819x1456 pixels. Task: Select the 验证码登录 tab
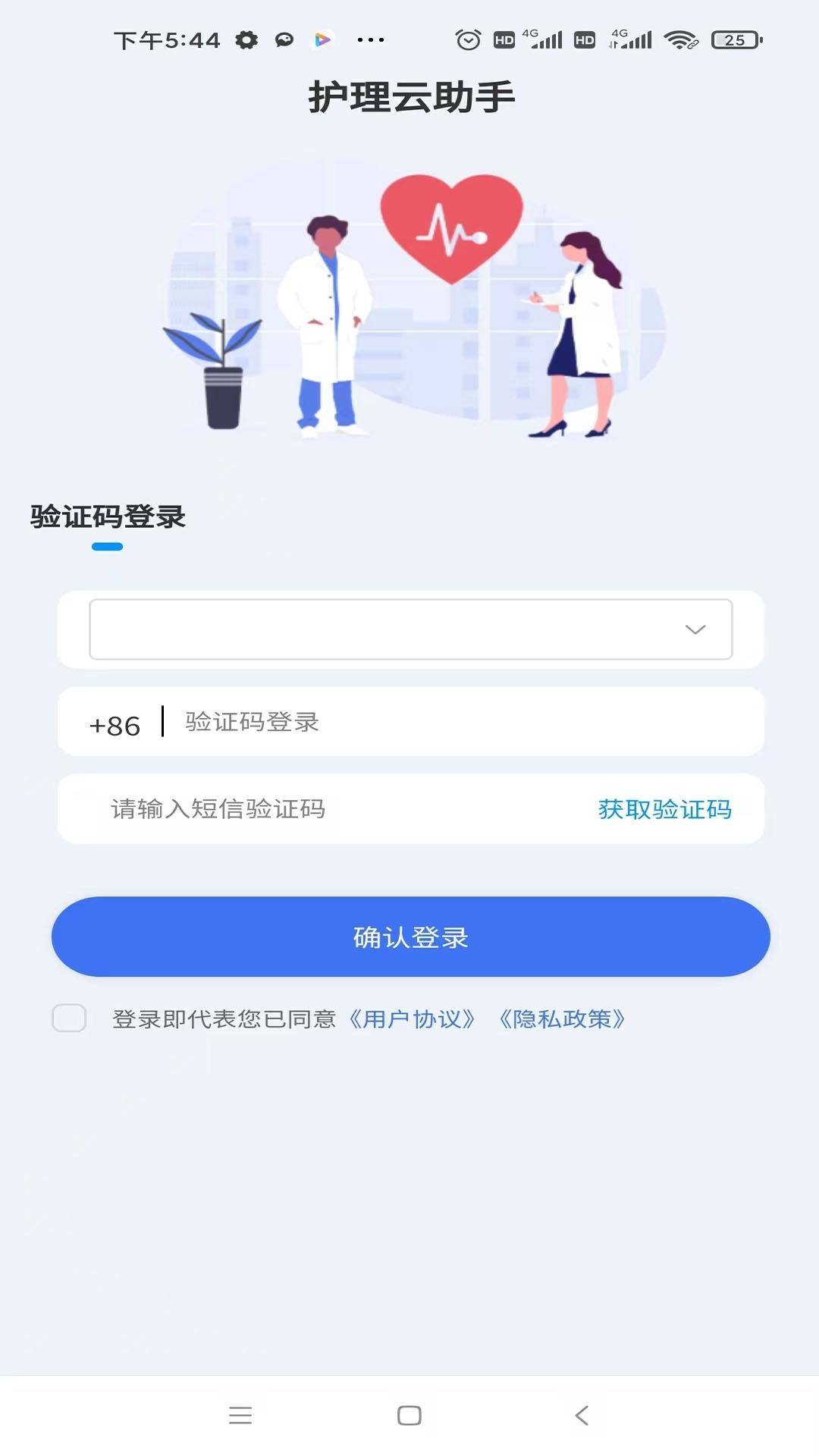(x=106, y=516)
